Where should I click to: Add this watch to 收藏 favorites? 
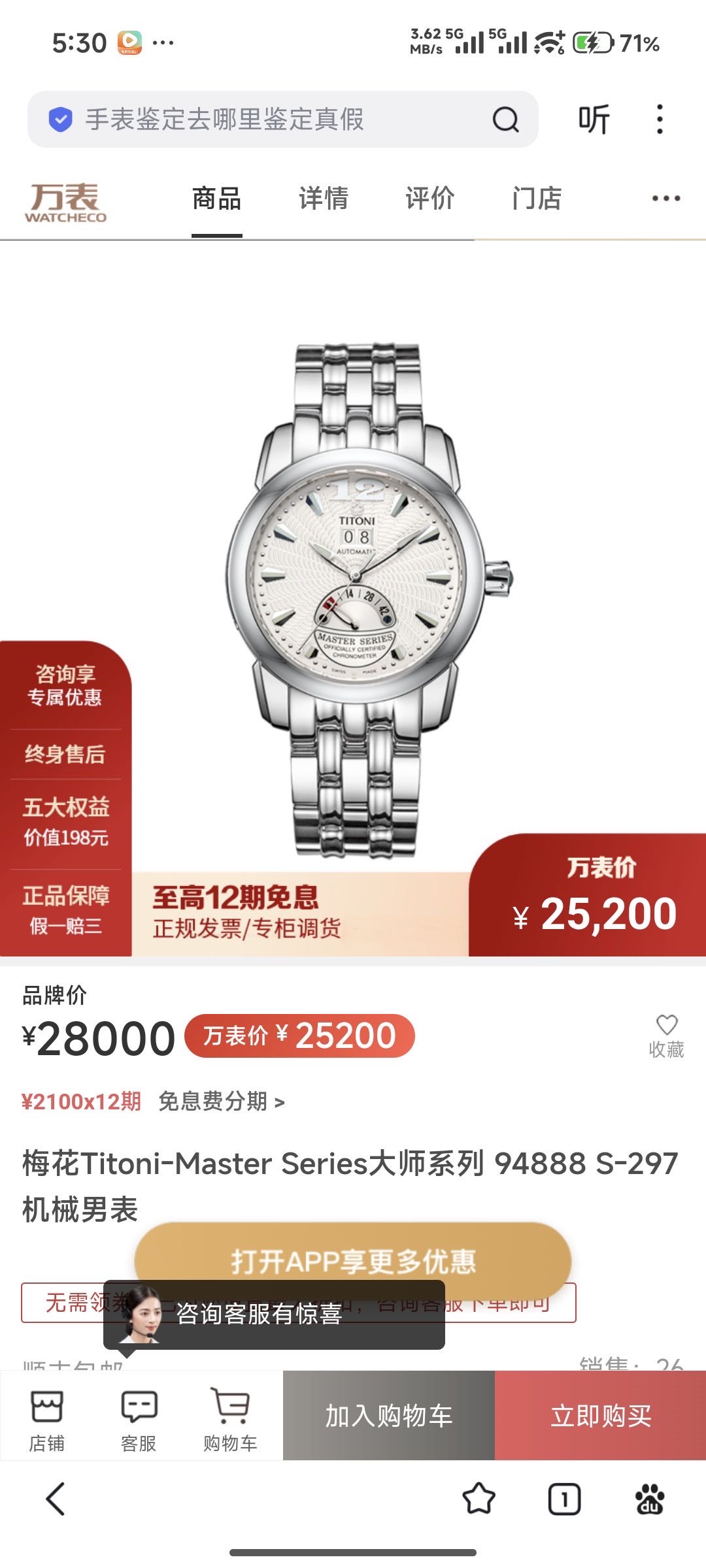[x=666, y=1036]
